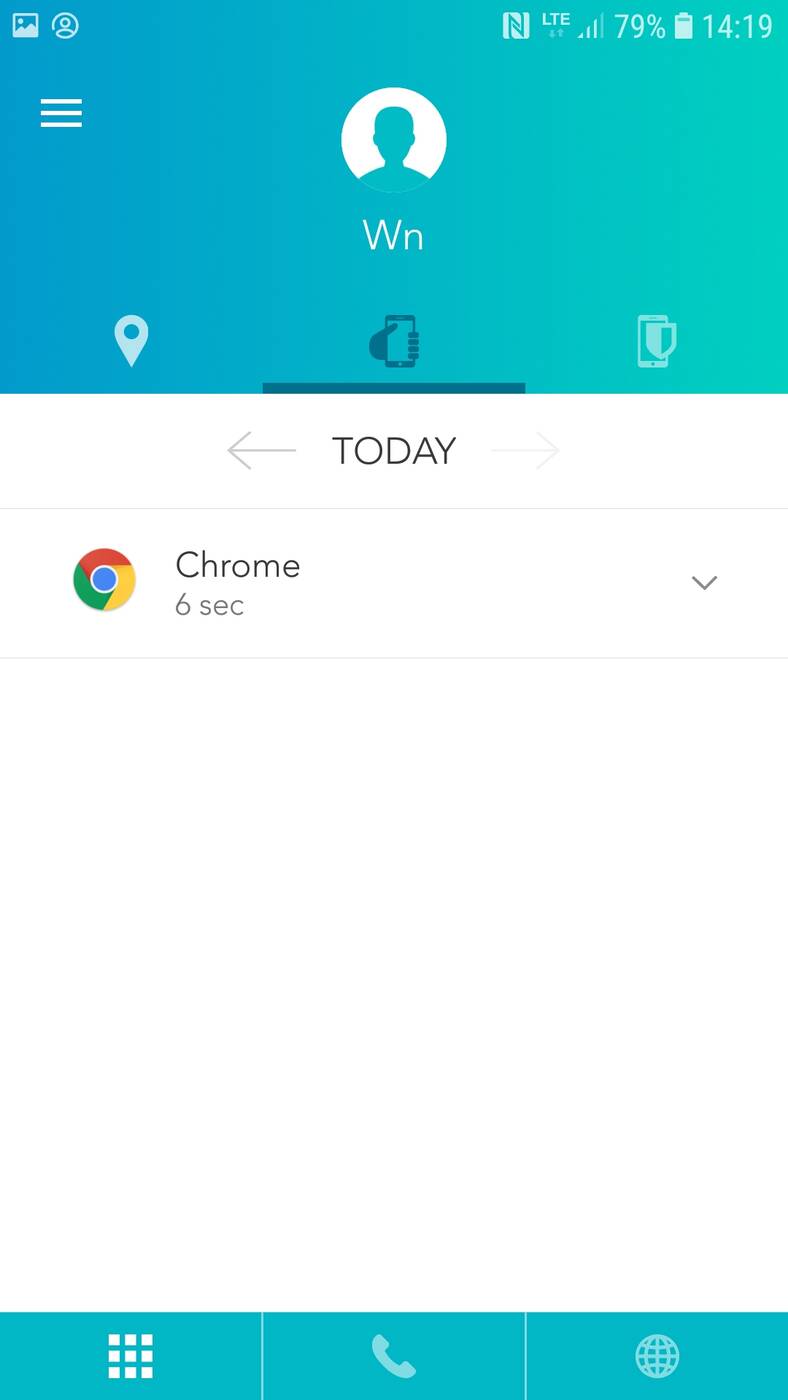
Task: Expand the Chrome usage details chevron
Action: [x=704, y=583]
